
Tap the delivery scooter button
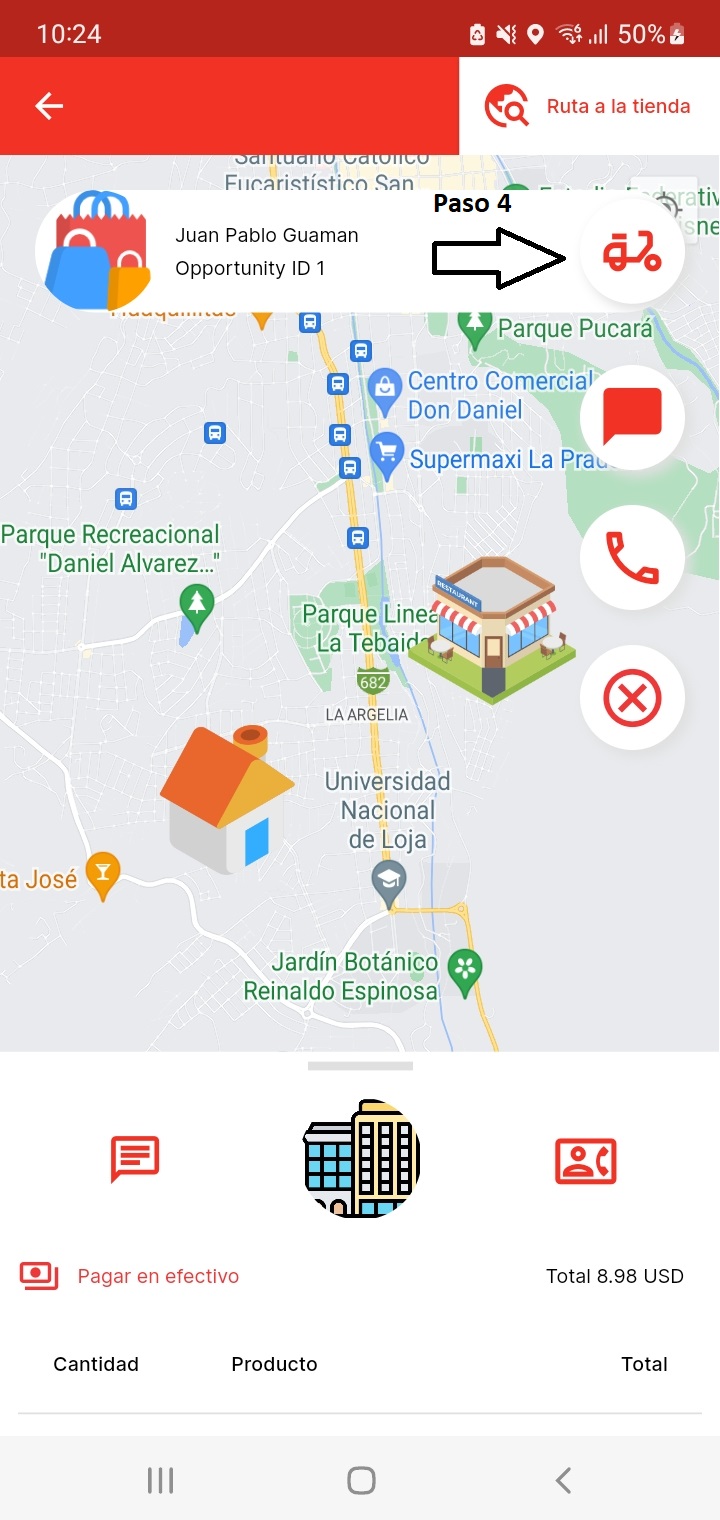coord(632,252)
